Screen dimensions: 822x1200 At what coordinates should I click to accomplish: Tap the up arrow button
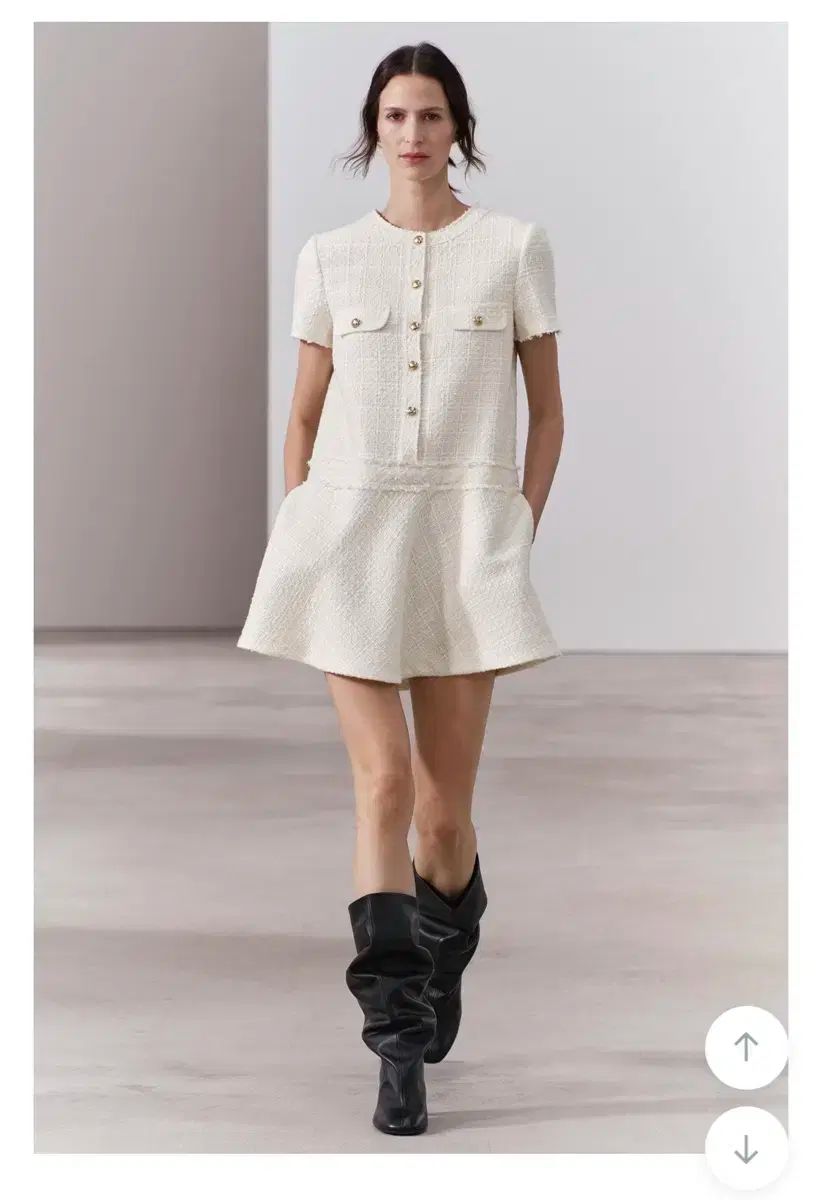click(x=745, y=1047)
